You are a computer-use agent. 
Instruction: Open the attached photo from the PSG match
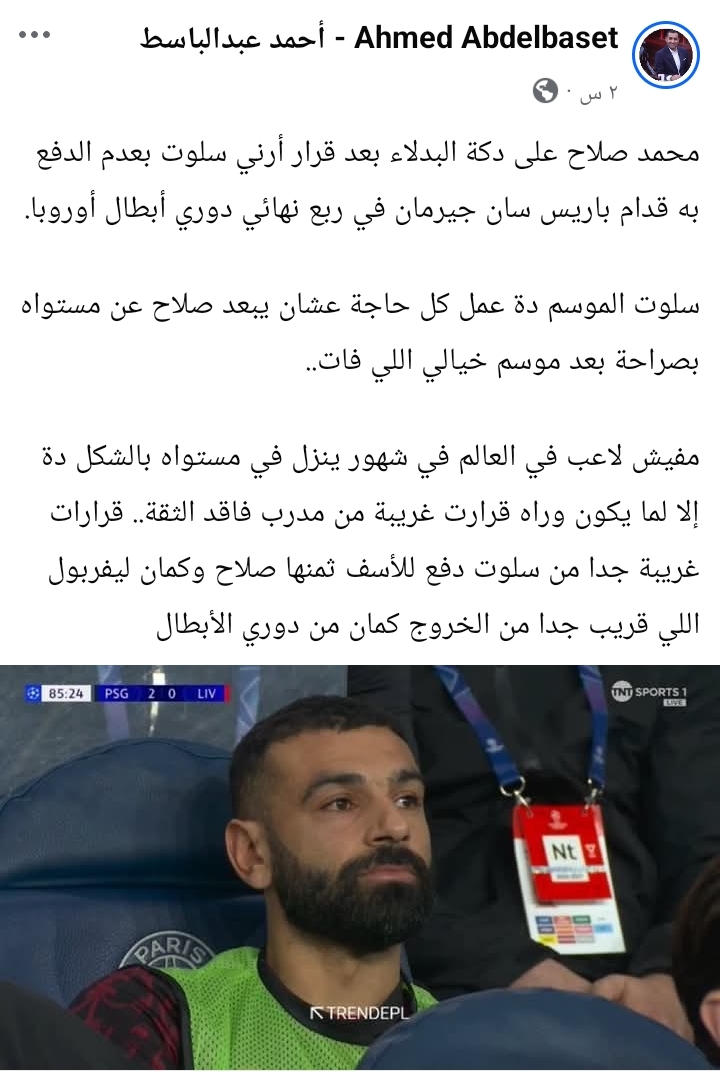[x=360, y=868]
